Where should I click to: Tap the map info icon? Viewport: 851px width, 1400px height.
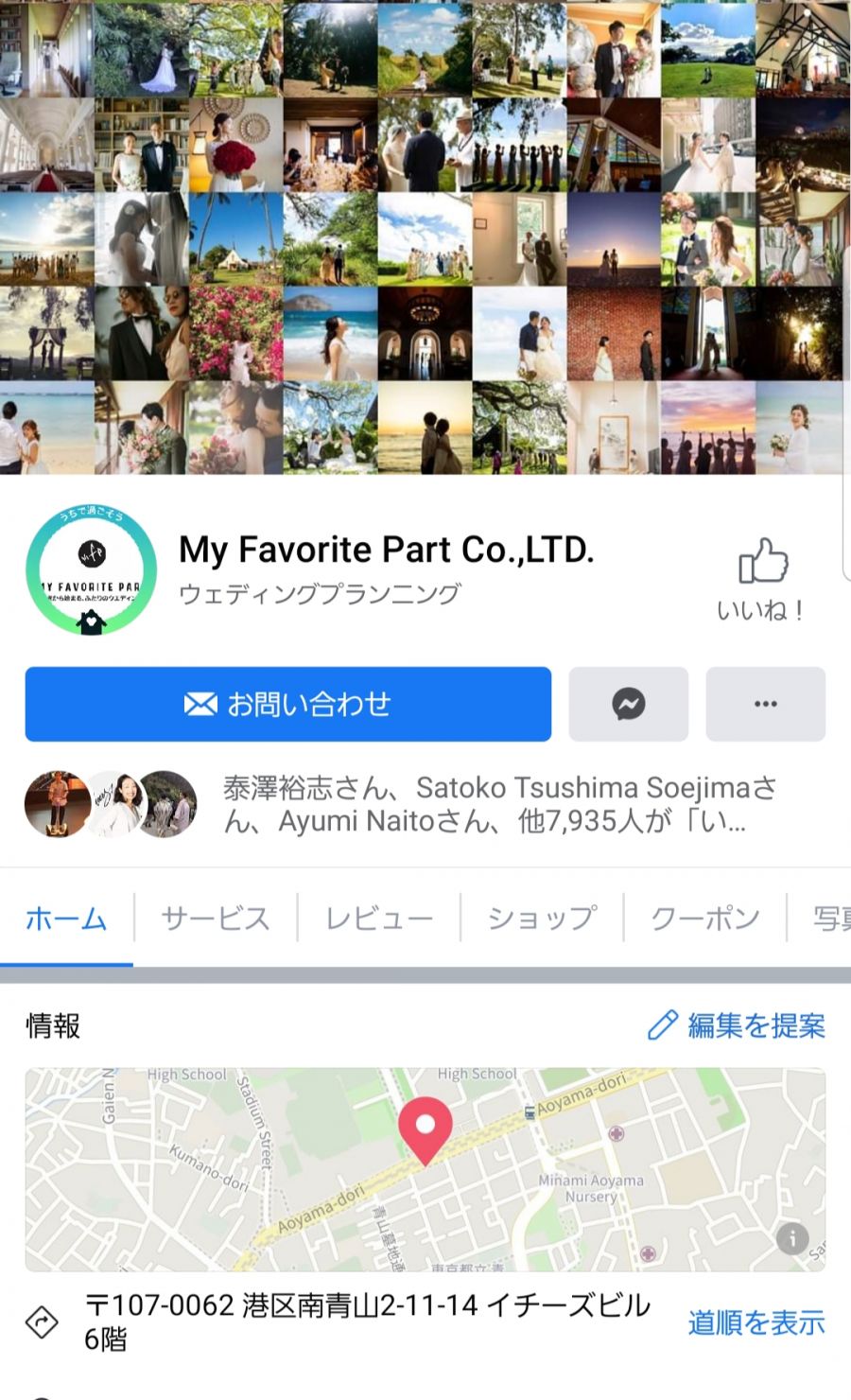point(792,1237)
